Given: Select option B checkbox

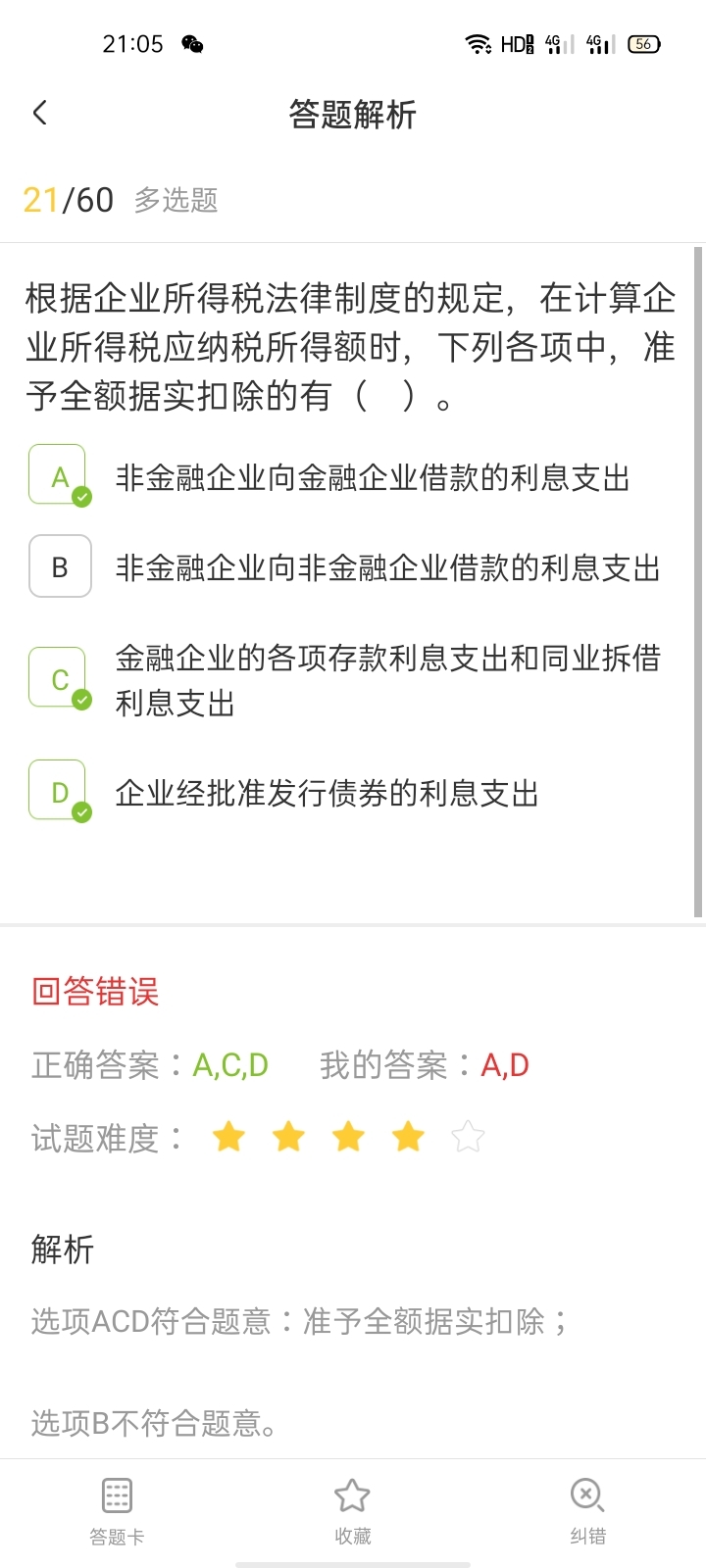Looking at the screenshot, I should coord(60,565).
